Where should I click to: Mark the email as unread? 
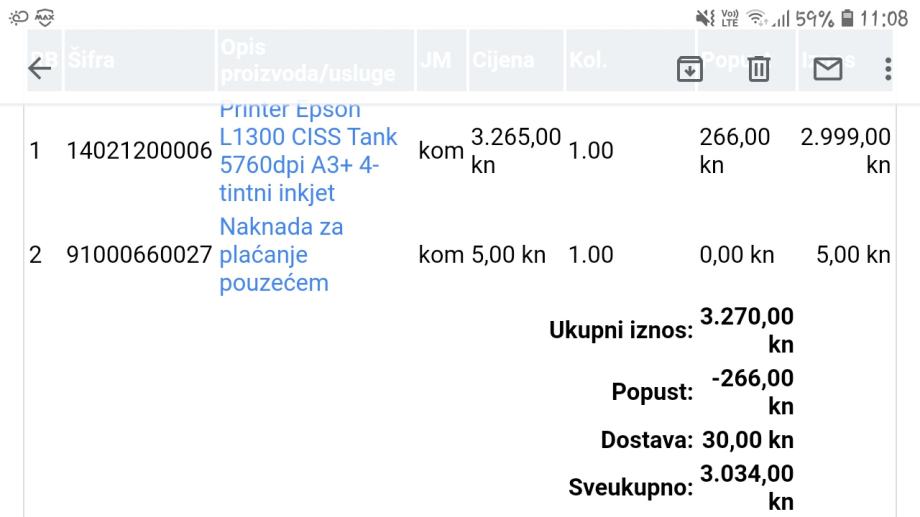831,68
